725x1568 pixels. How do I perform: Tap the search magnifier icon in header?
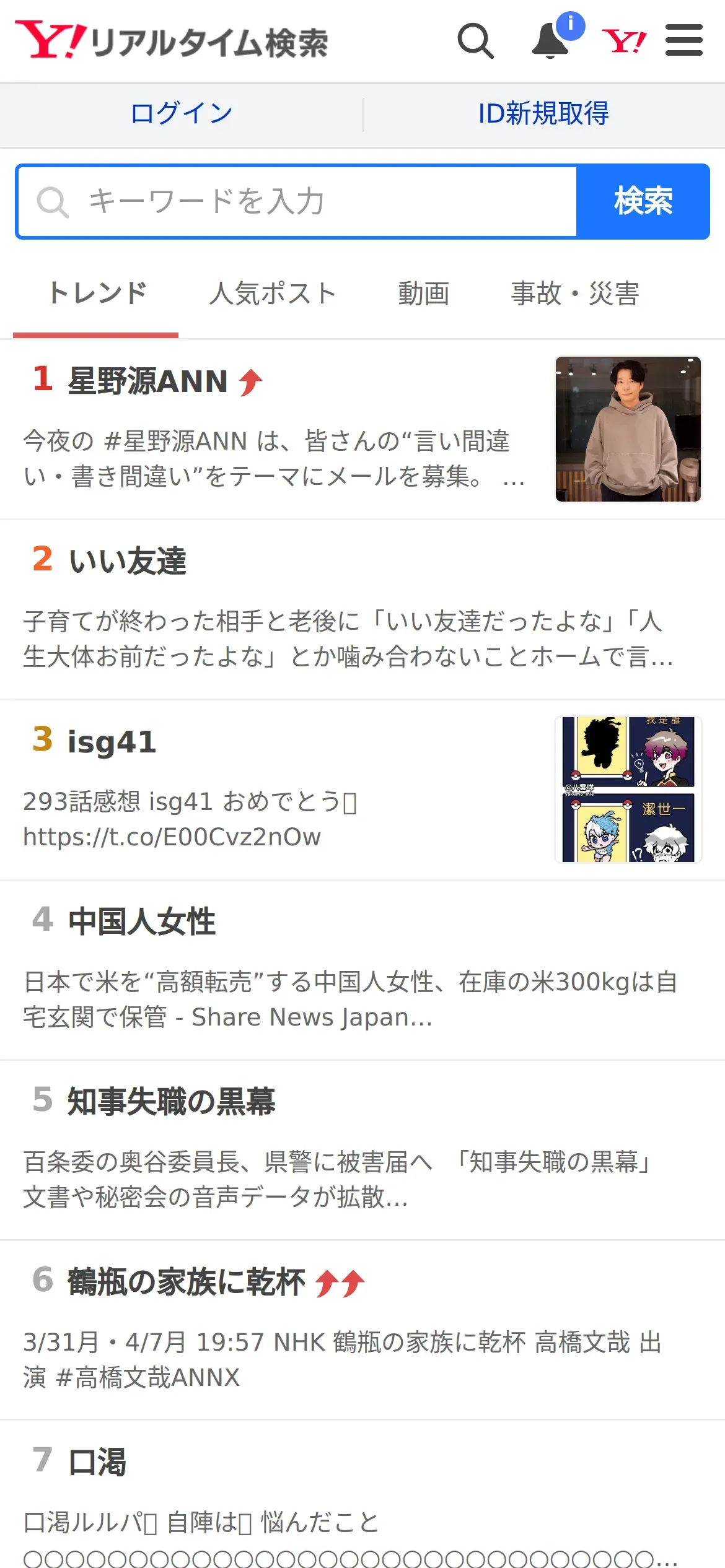[475, 41]
